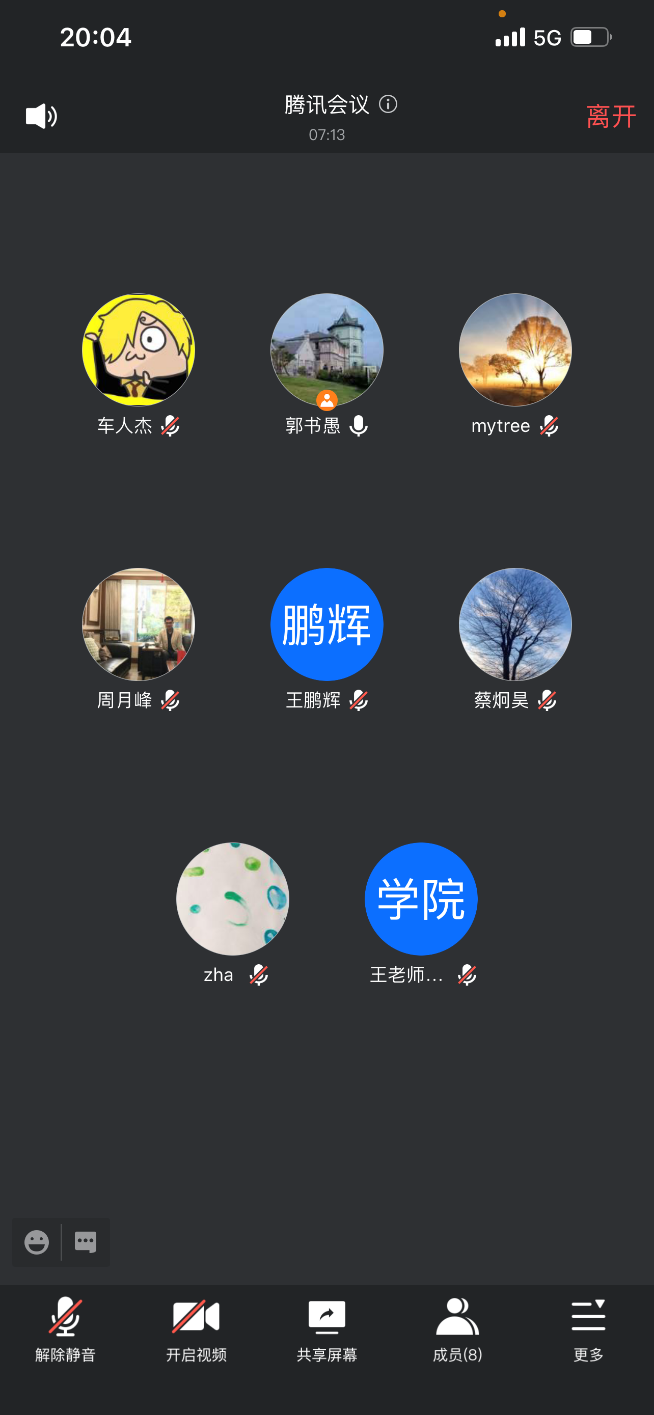654x1415 pixels.
Task: Select 王鹏辉's blue avatar
Action: 327,625
